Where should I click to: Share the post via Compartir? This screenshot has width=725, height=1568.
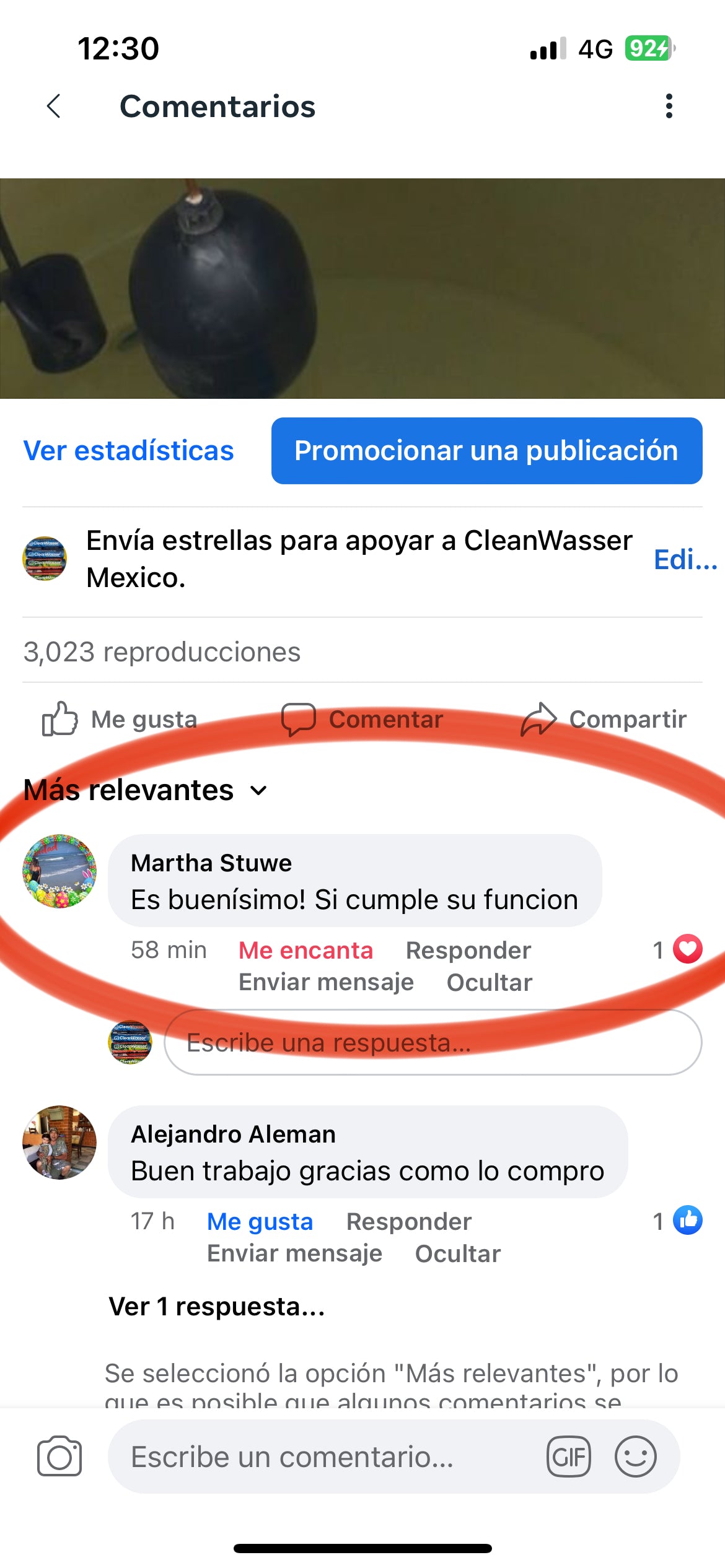604,719
